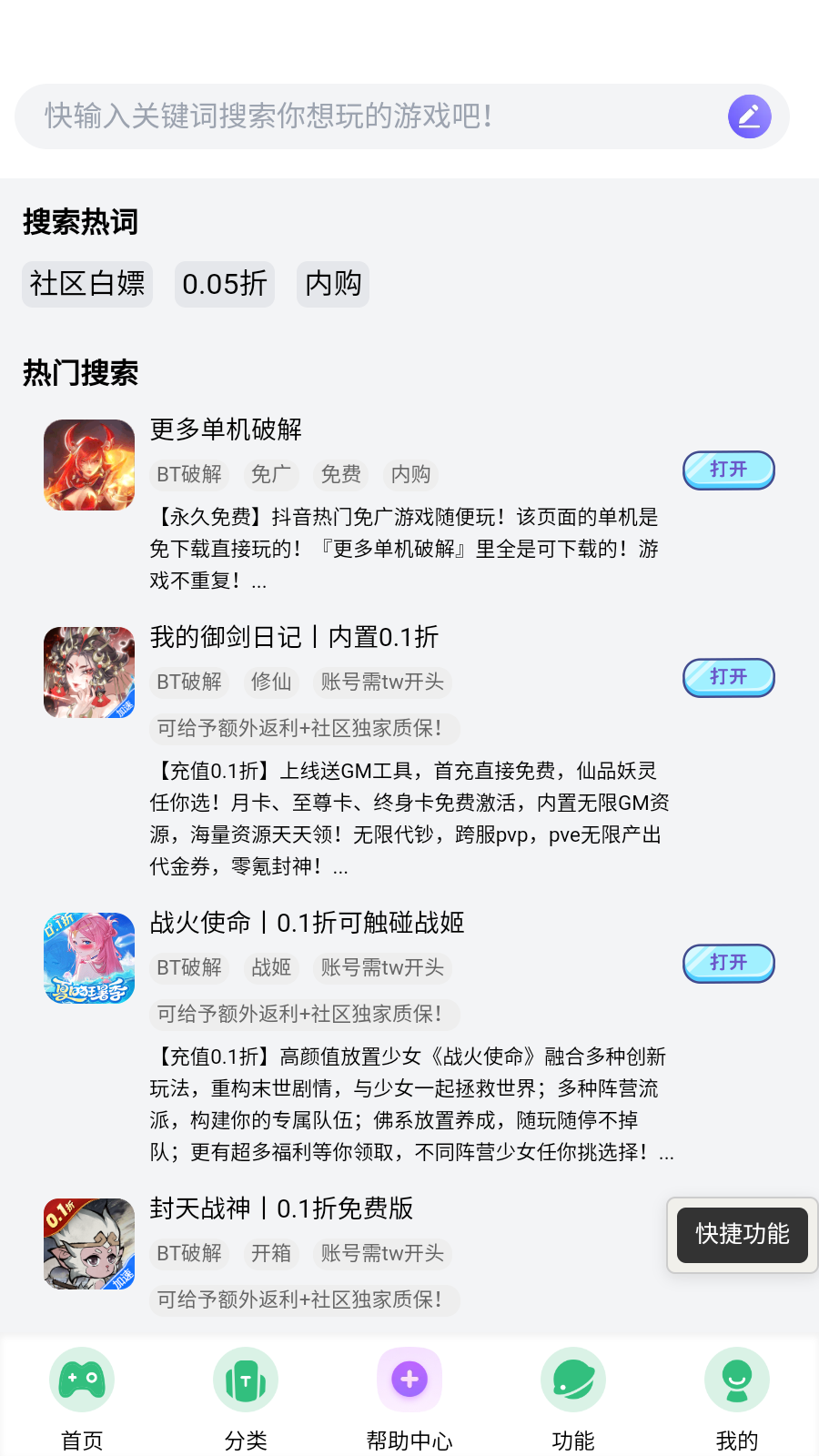Open the 更多单机破解 game icon
Screen dimensions: 819x1456
click(89, 465)
